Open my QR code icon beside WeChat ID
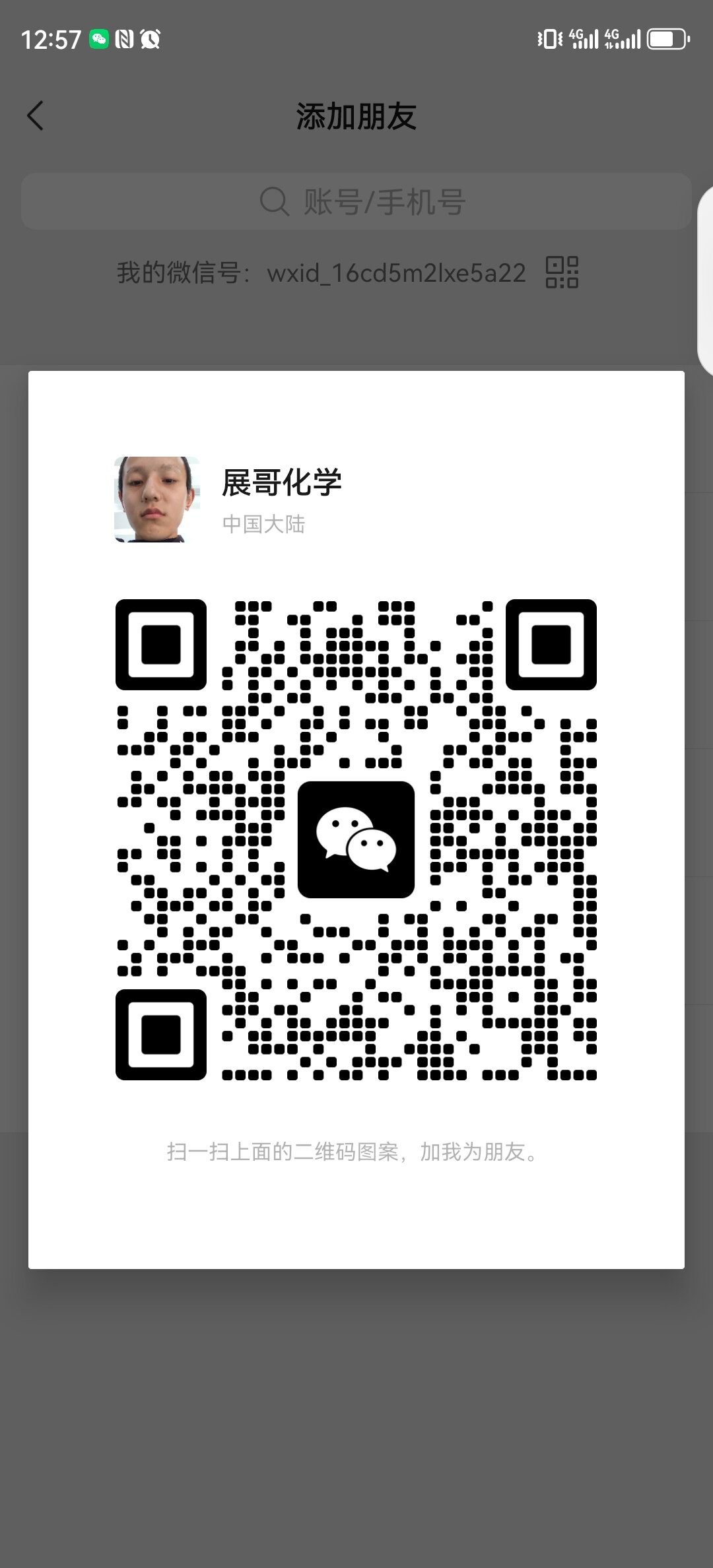This screenshot has height=1568, width=713. point(562,273)
